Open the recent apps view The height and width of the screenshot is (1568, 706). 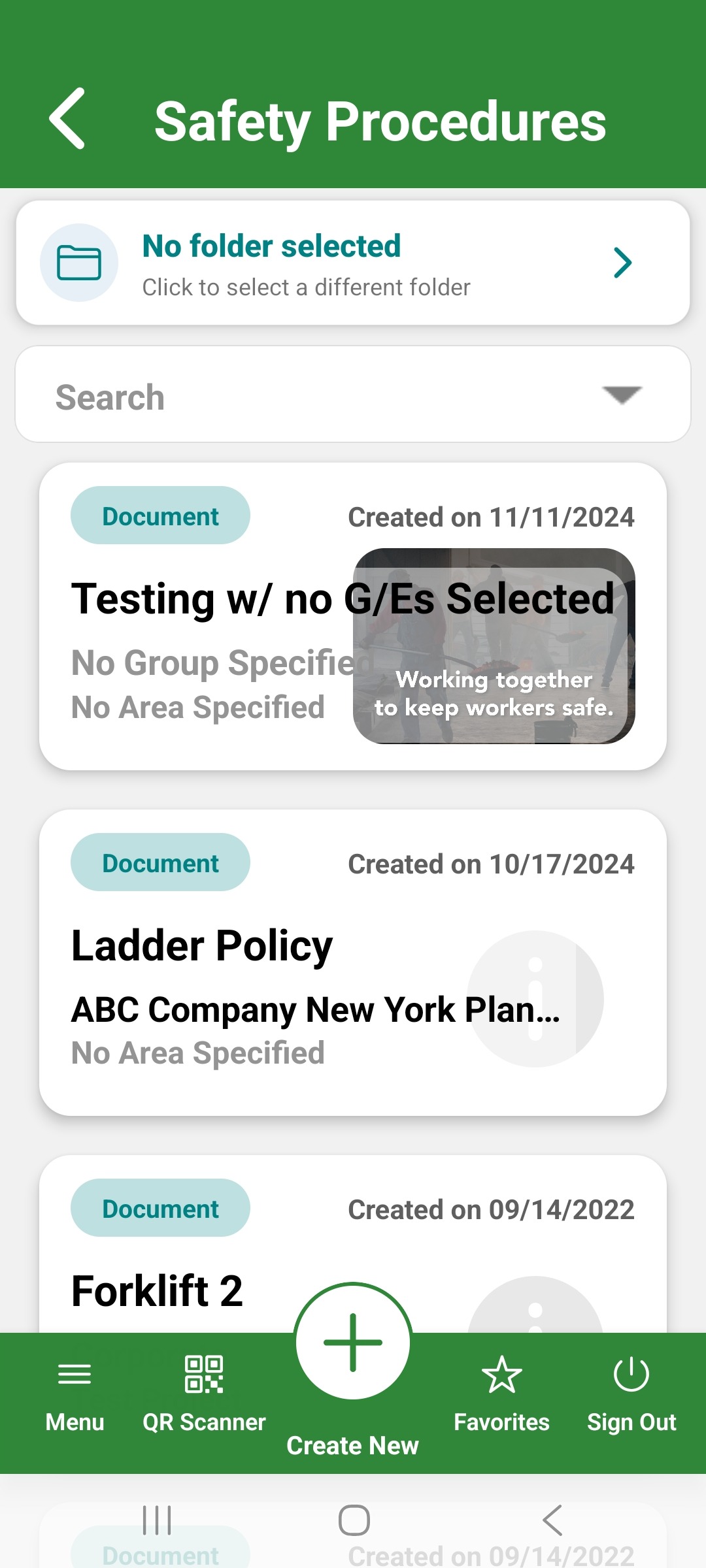click(x=157, y=1520)
